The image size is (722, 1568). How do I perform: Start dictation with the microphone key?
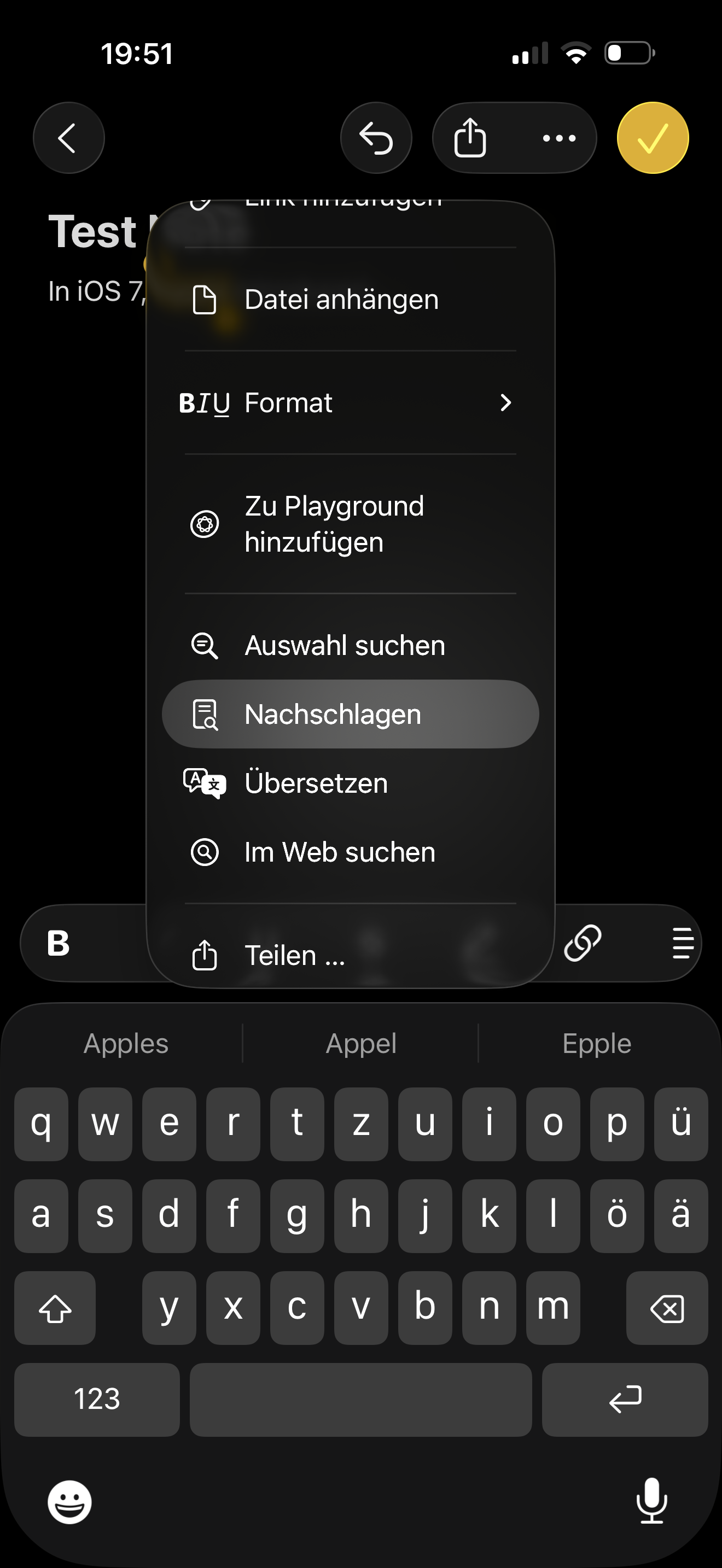coord(651,1501)
